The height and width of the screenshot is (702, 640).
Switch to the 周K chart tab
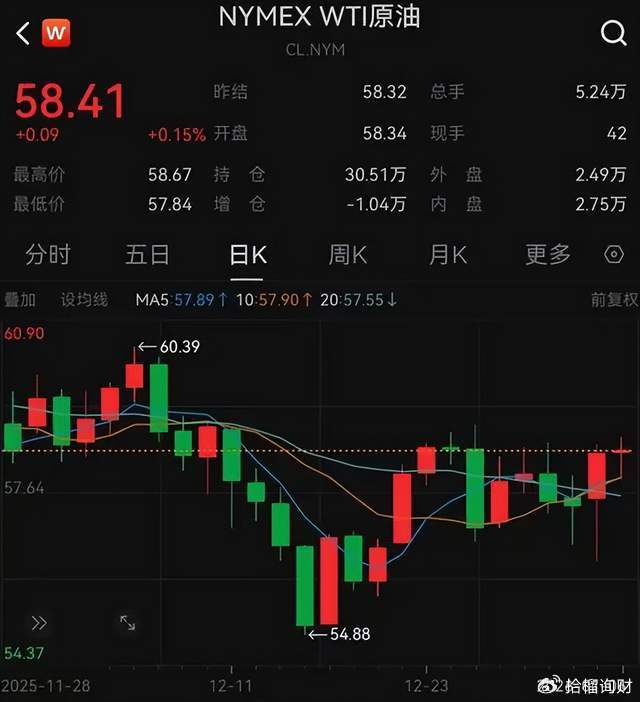(348, 255)
